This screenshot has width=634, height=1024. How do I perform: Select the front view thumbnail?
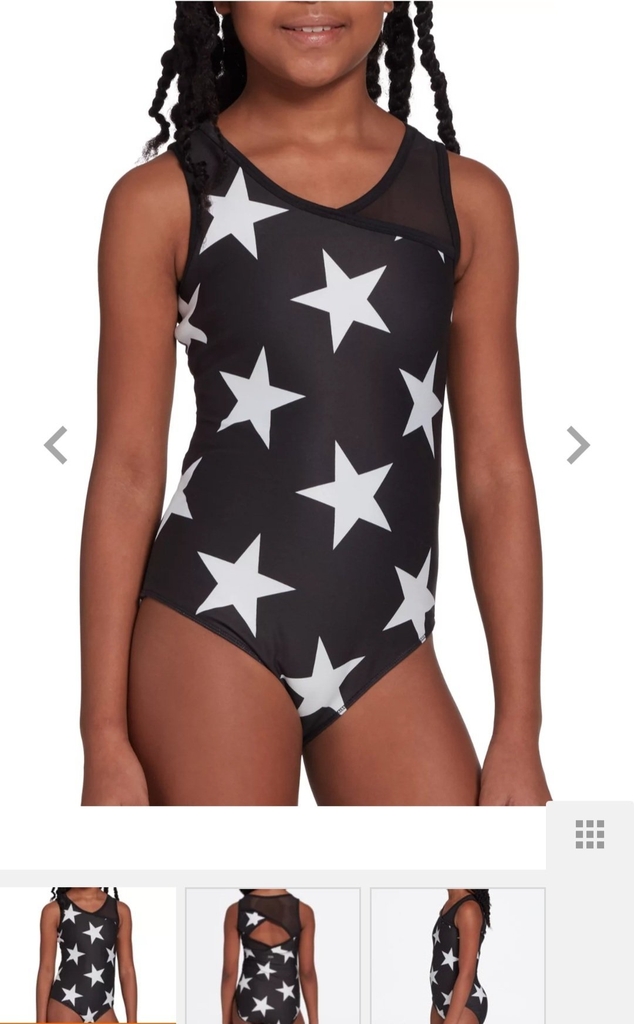[87, 955]
